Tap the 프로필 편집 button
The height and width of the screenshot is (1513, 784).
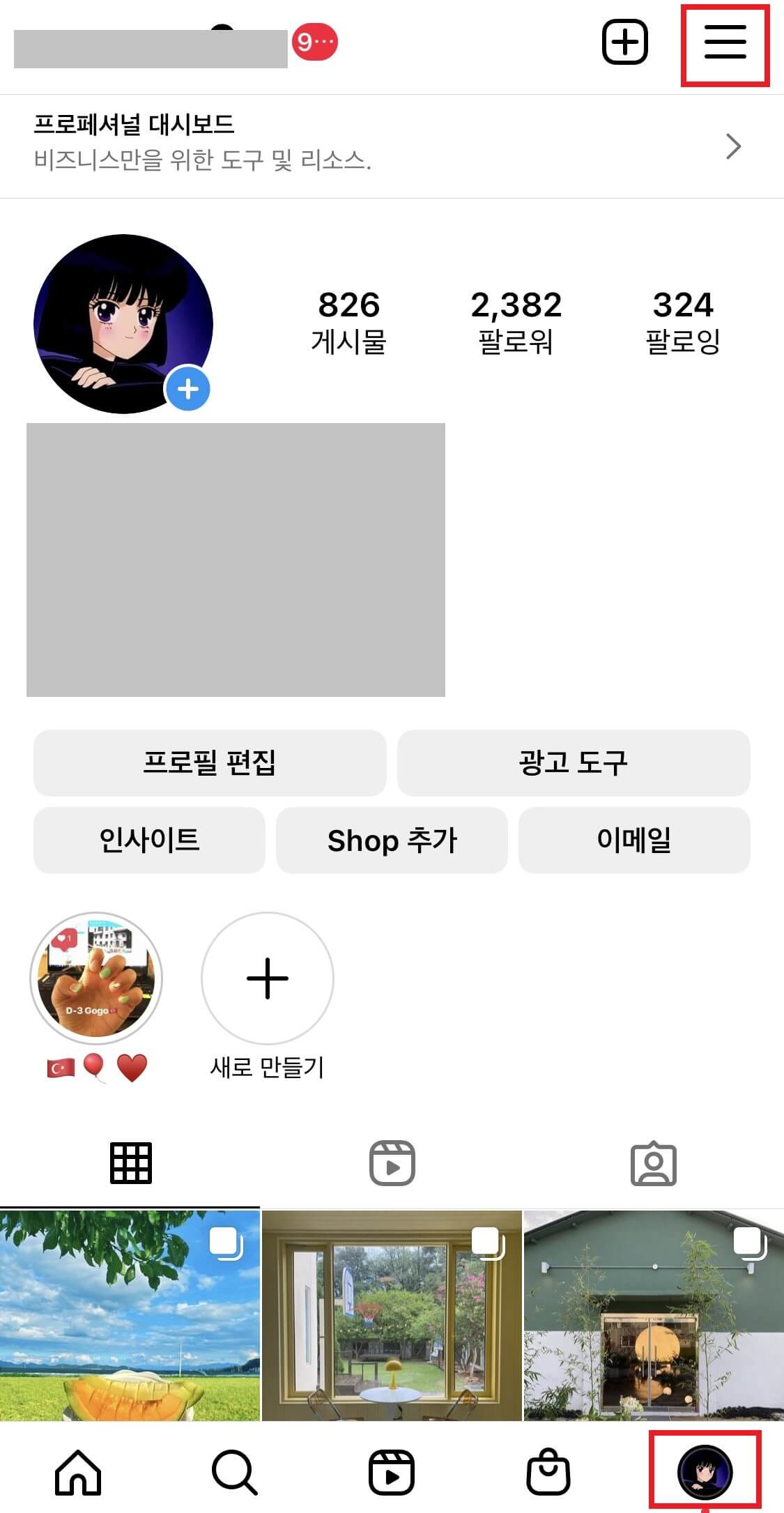(209, 764)
